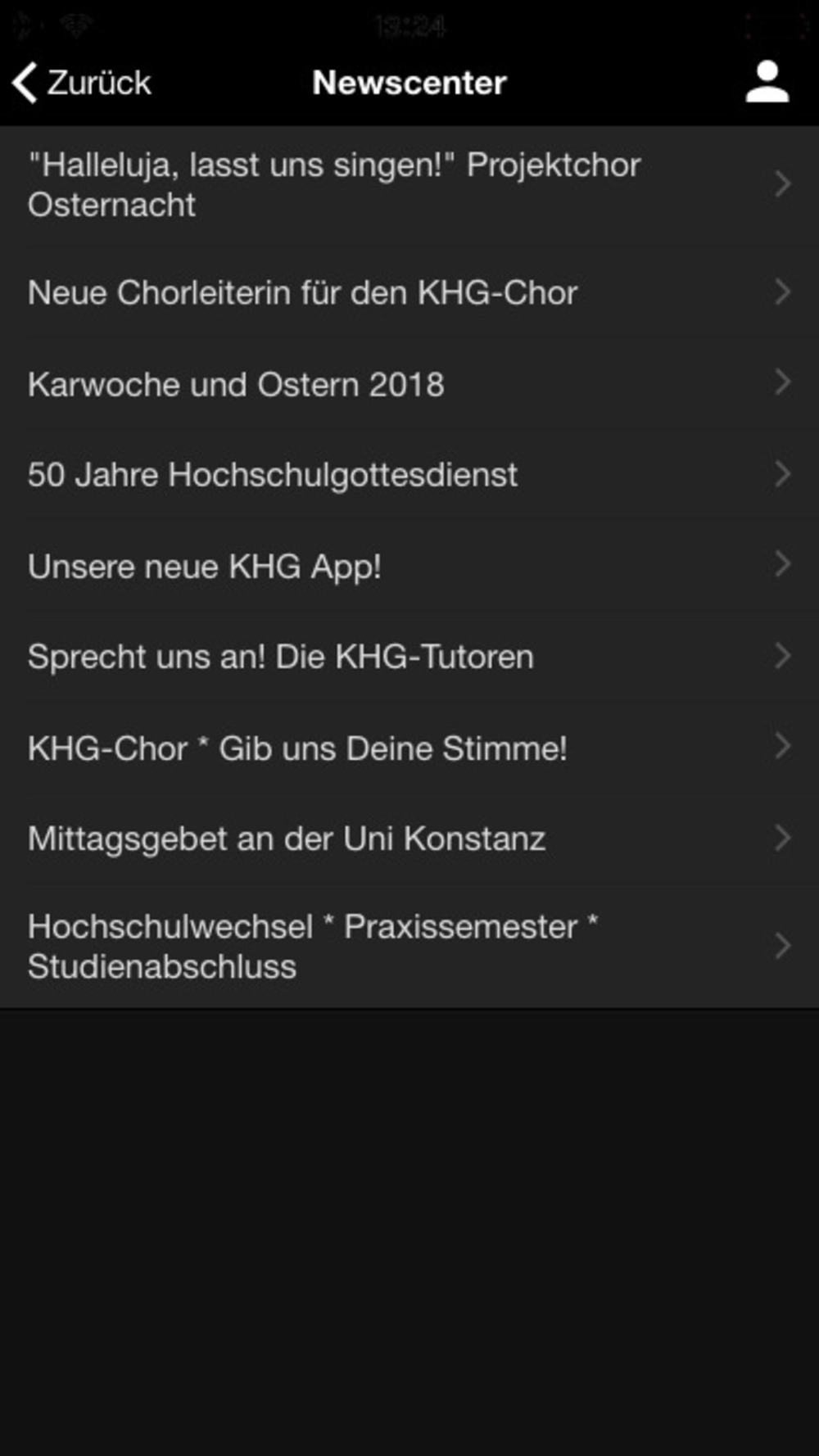This screenshot has height=1456, width=819.
Task: Open Neue Chorleiterin für den KHG-Chor
Action: [x=409, y=292]
